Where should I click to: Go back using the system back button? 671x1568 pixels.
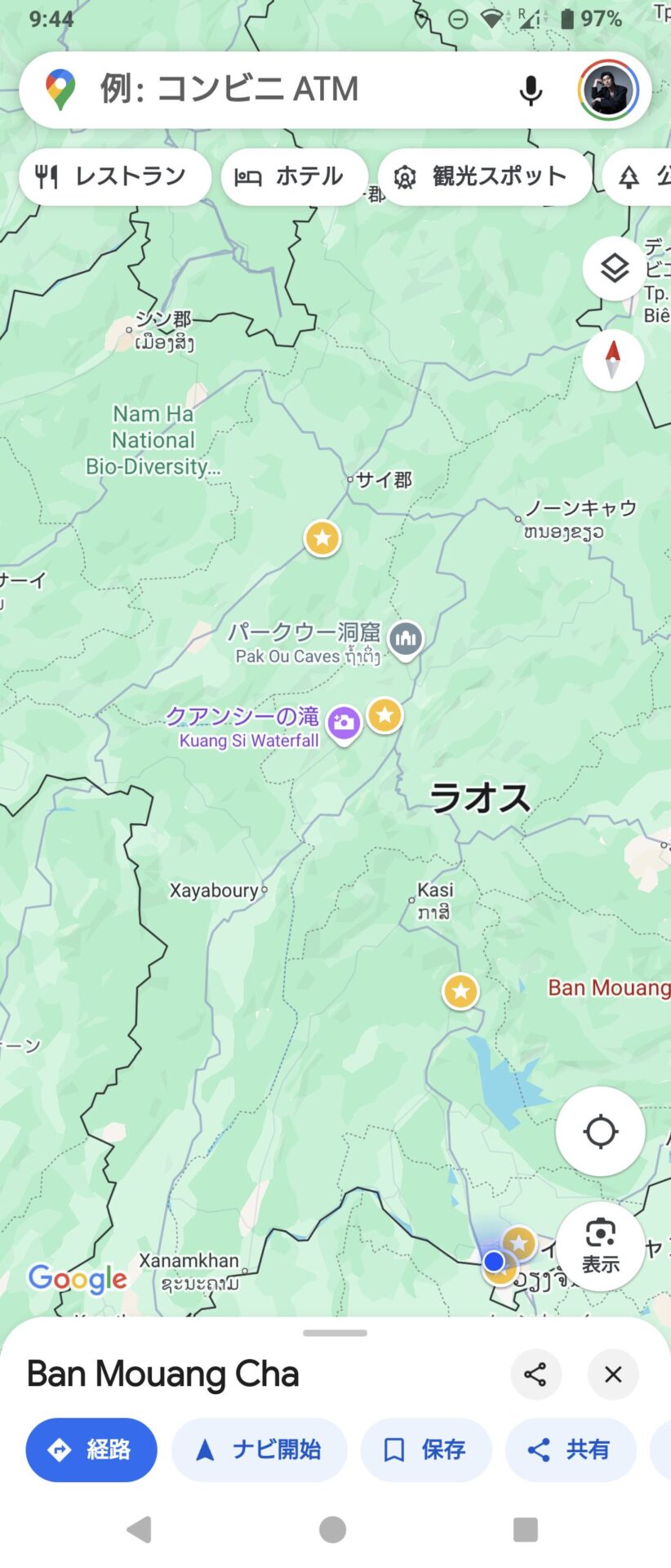tap(140, 1530)
